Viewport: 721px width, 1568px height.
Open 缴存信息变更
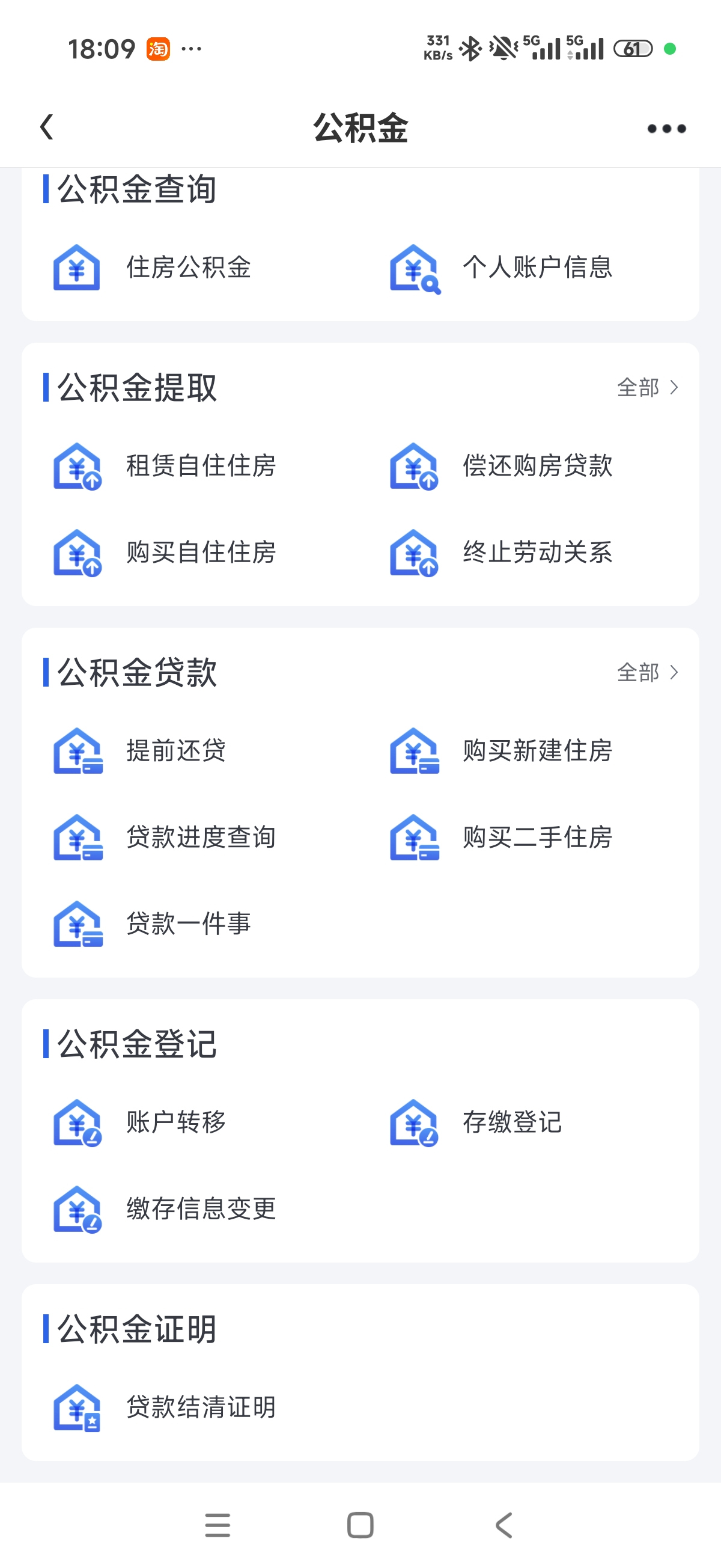pyautogui.click(x=200, y=1208)
